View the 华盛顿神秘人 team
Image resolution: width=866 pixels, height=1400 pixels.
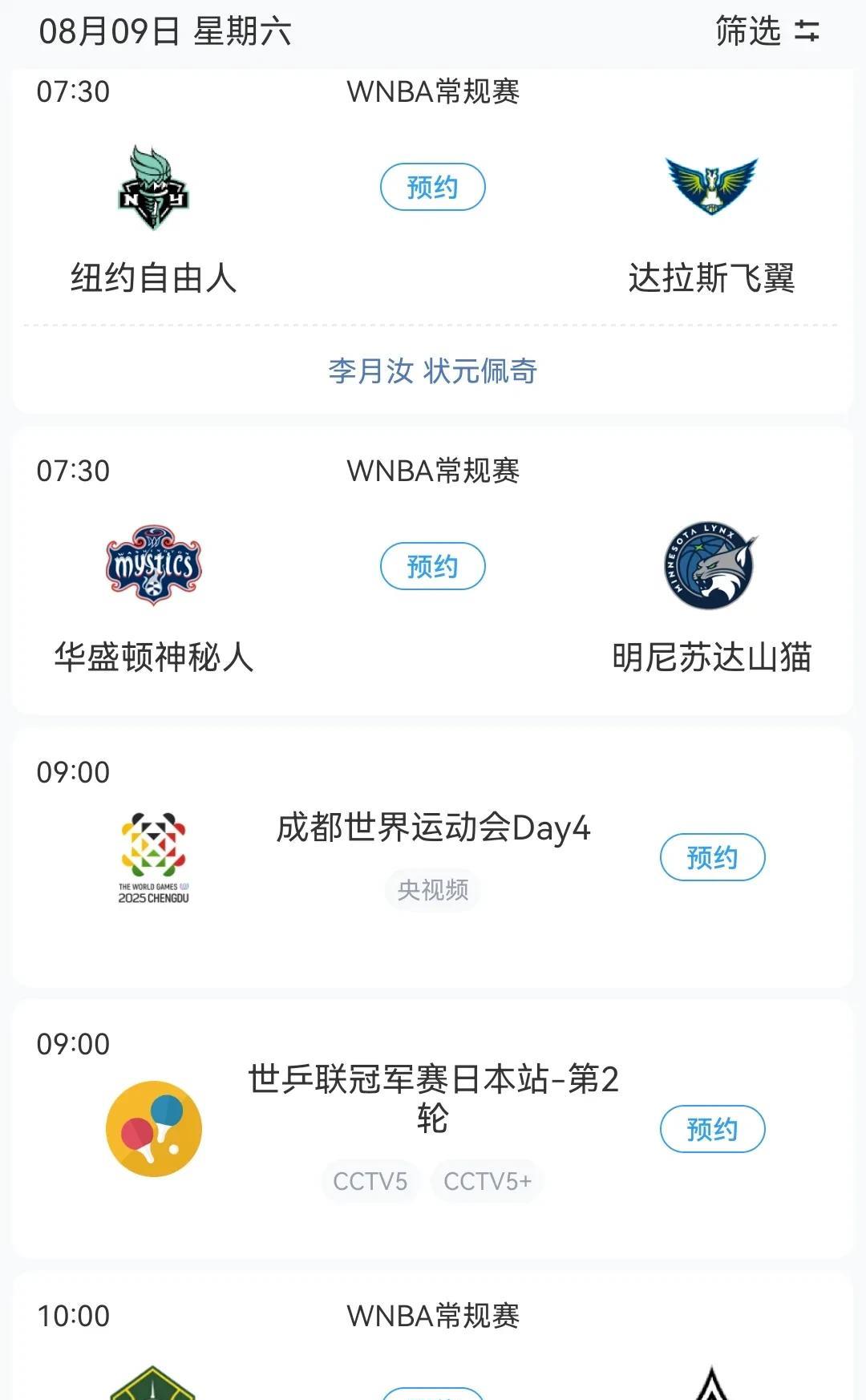click(153, 566)
